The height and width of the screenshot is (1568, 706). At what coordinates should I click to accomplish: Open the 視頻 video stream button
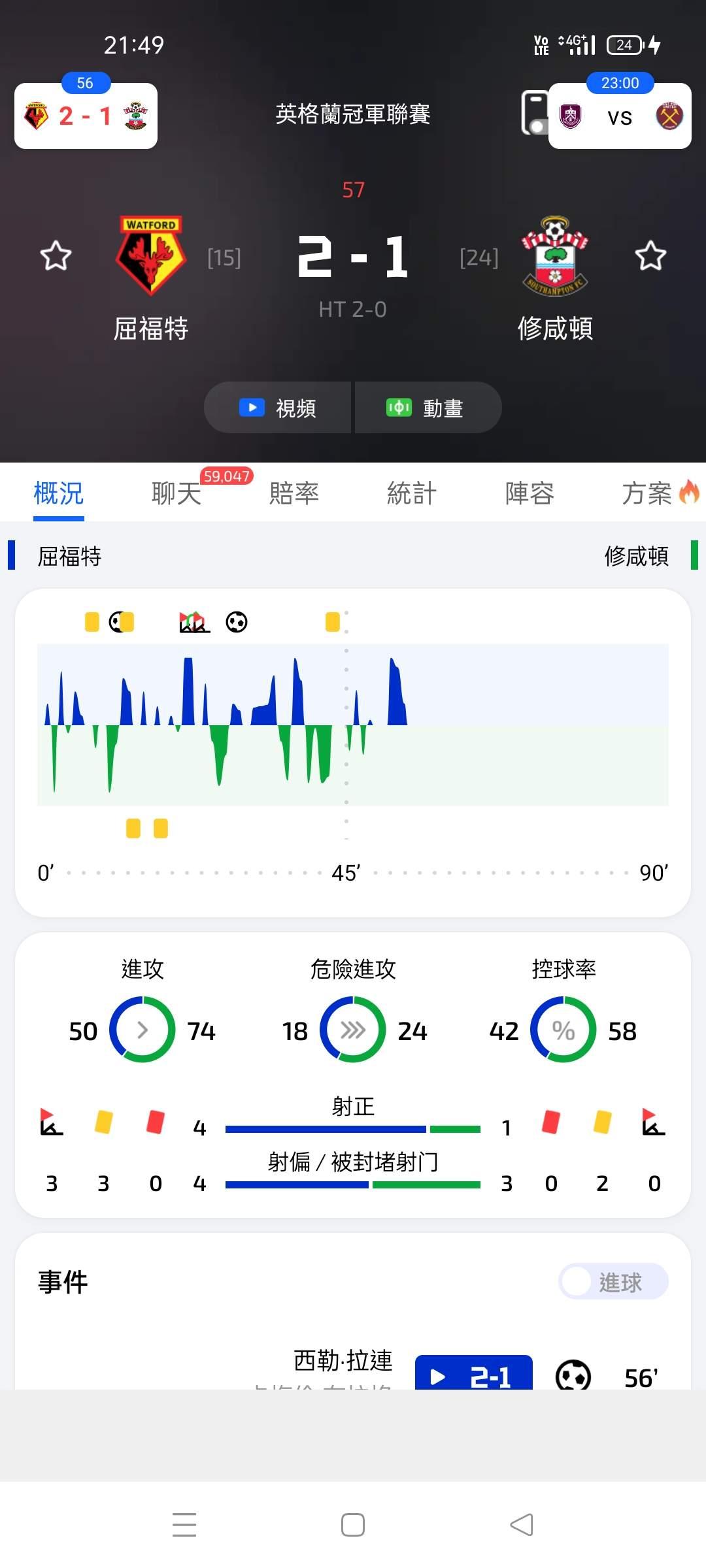278,408
